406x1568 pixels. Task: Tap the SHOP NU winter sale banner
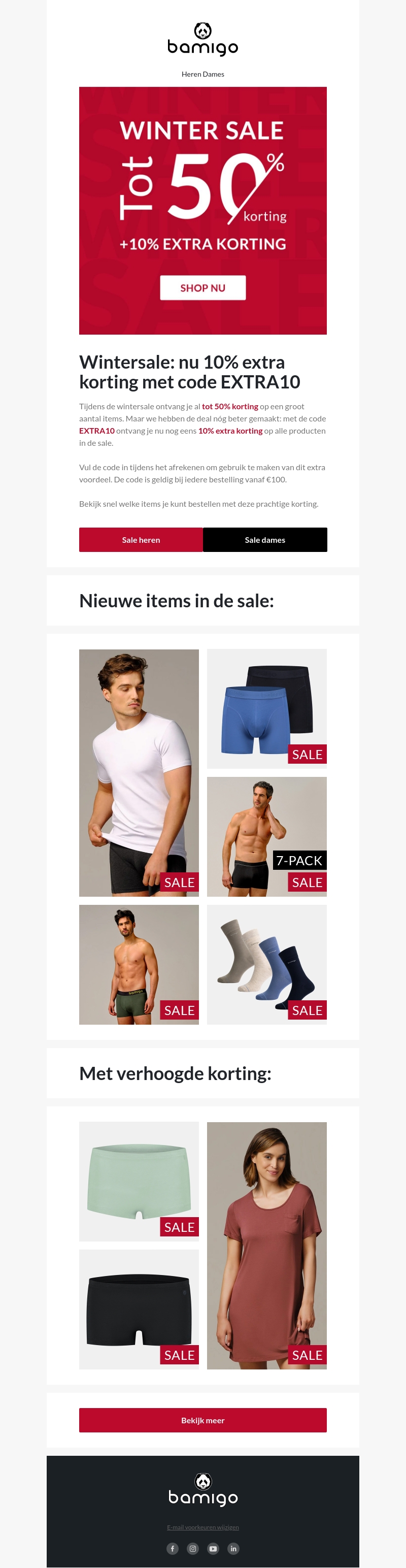click(202, 287)
